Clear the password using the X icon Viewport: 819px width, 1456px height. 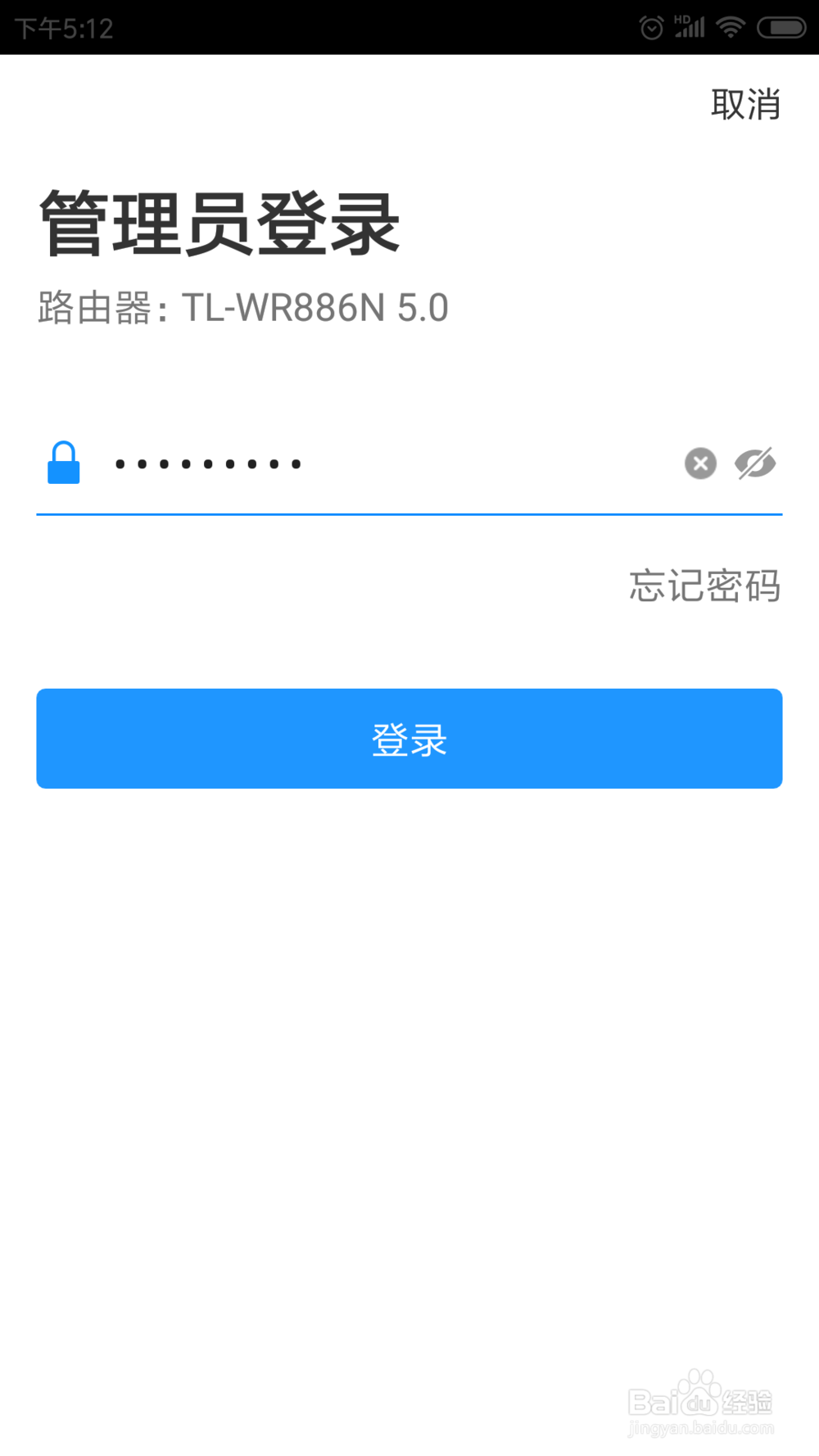tap(699, 464)
